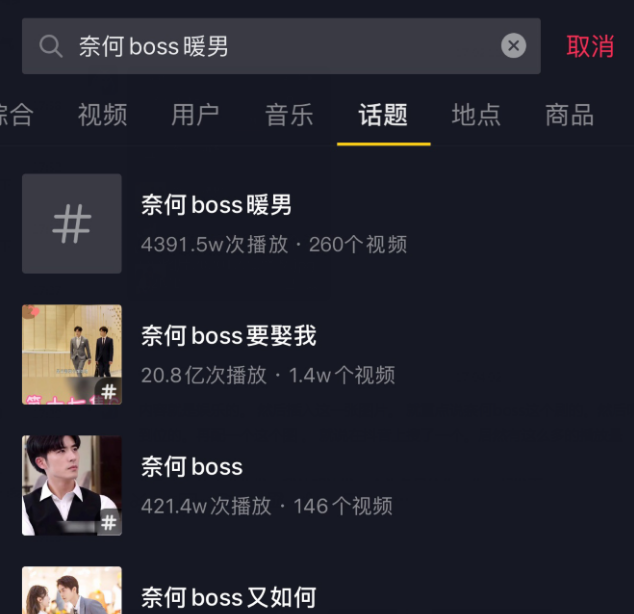634x614 pixels.
Task: Select the 音乐 tab
Action: click(x=289, y=114)
